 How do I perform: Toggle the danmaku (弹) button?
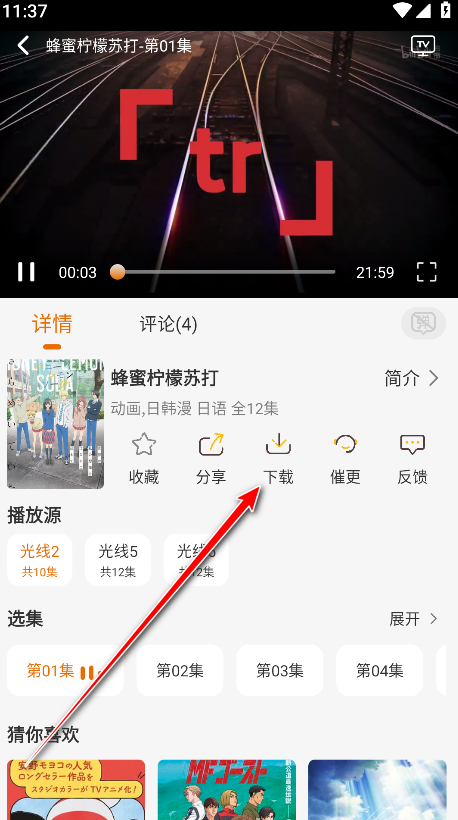click(x=423, y=324)
